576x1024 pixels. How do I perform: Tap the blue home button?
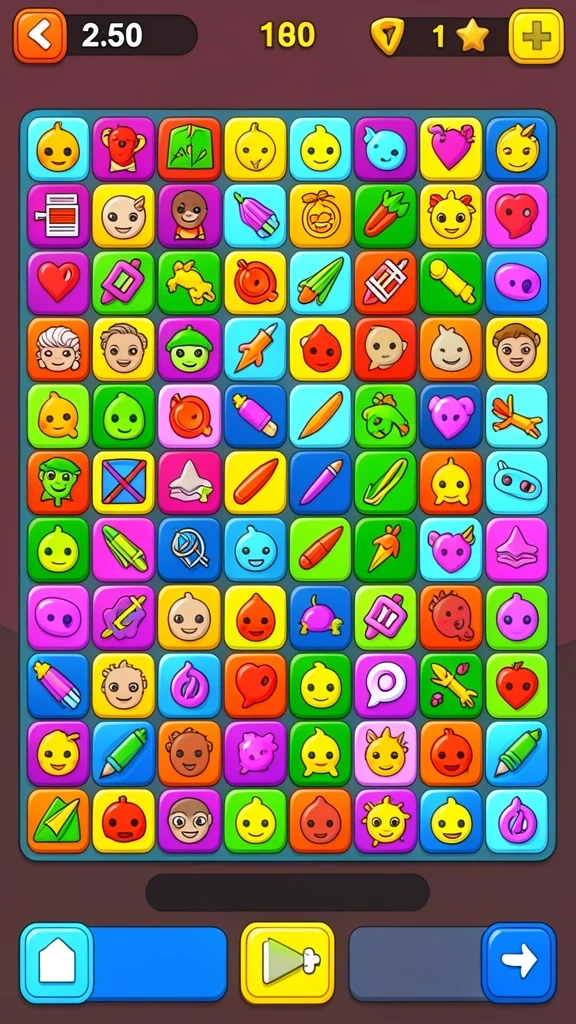point(57,963)
